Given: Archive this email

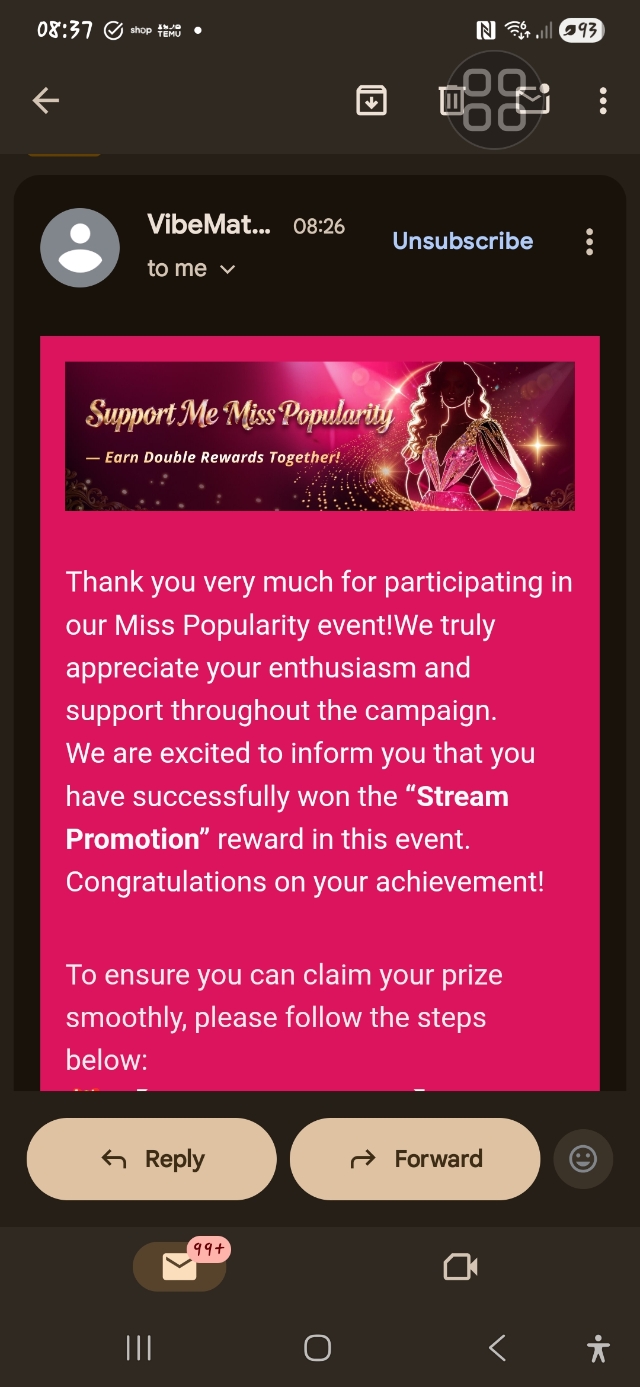Looking at the screenshot, I should (371, 100).
